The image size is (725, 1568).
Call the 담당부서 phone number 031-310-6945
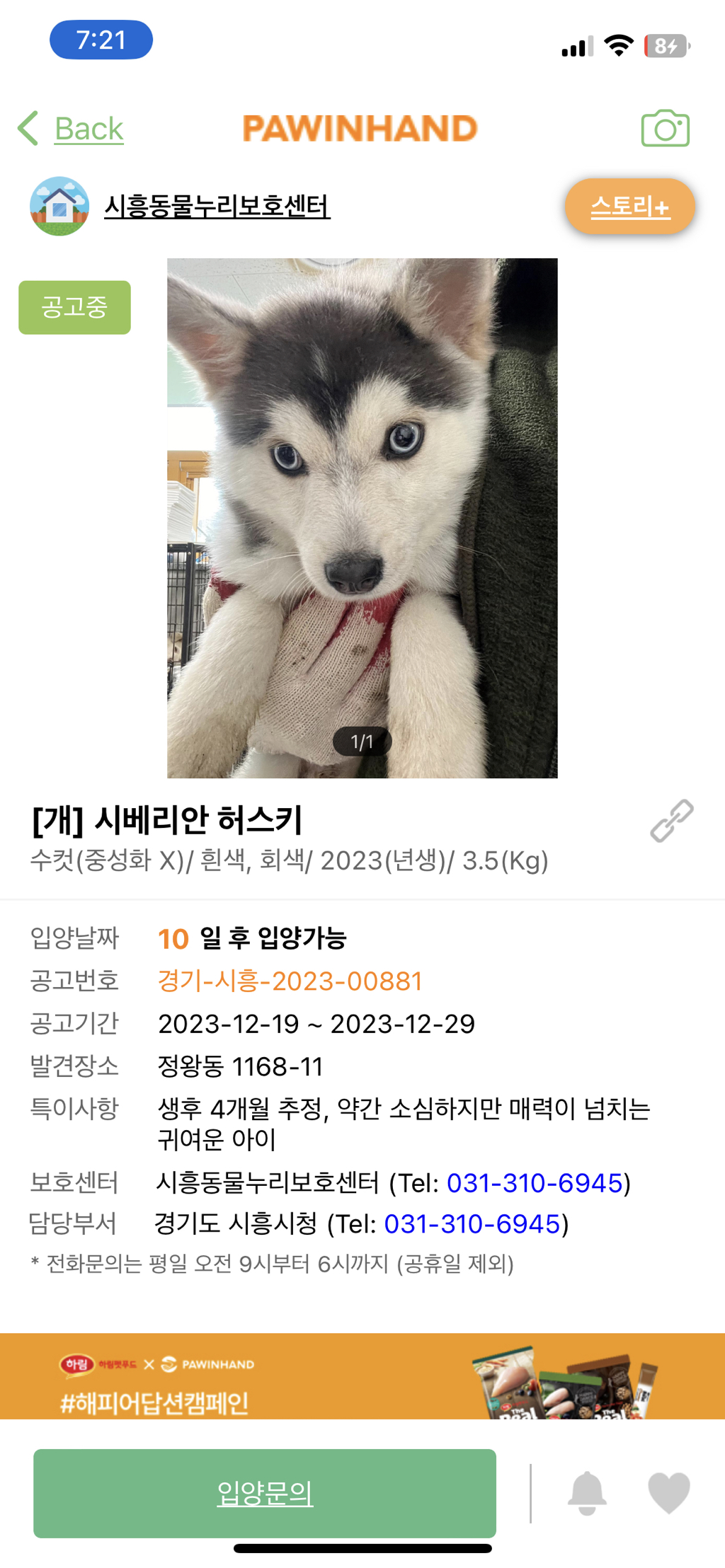point(472,1223)
